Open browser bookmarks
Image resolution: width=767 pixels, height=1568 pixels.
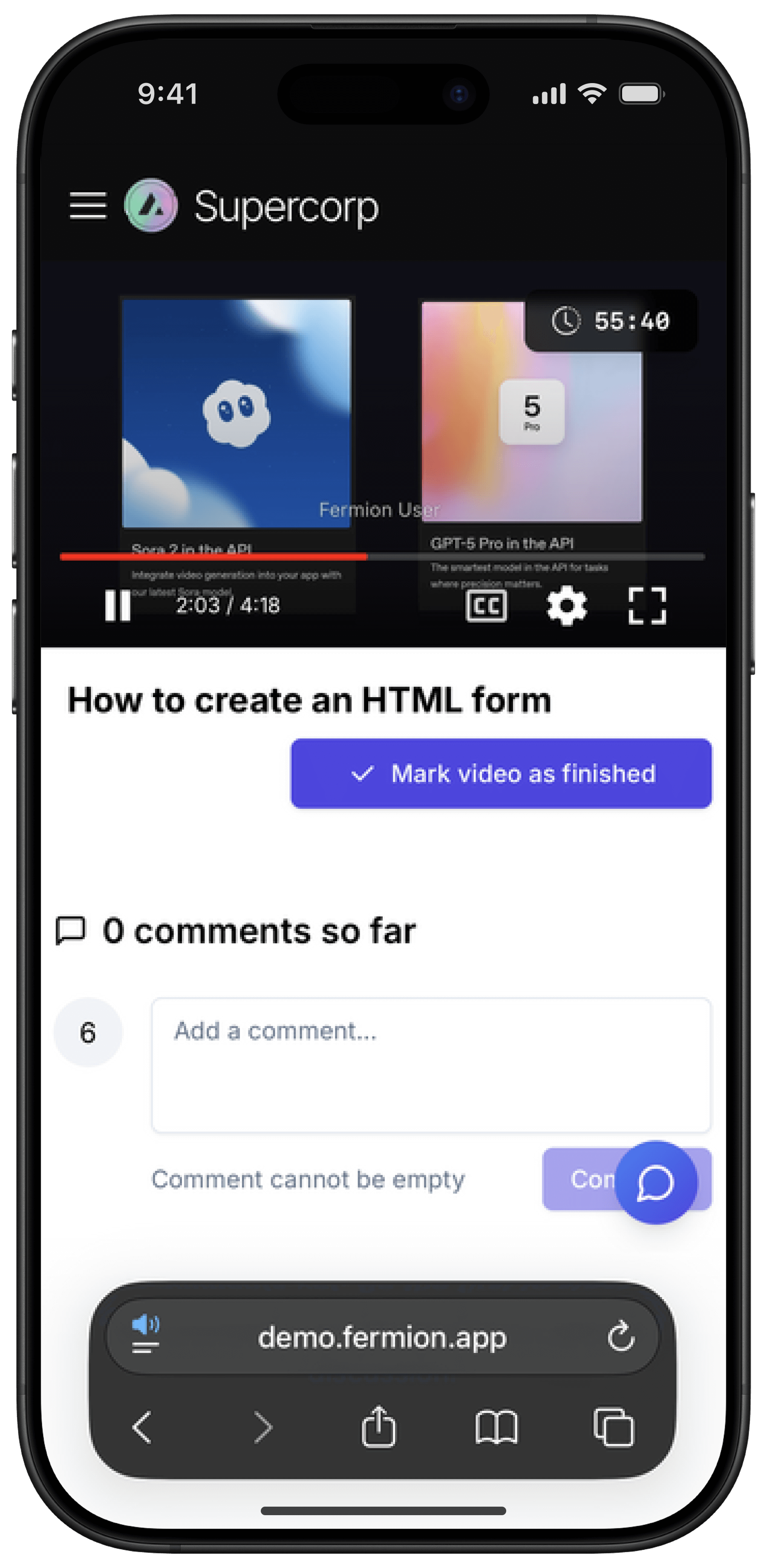pos(496,1427)
